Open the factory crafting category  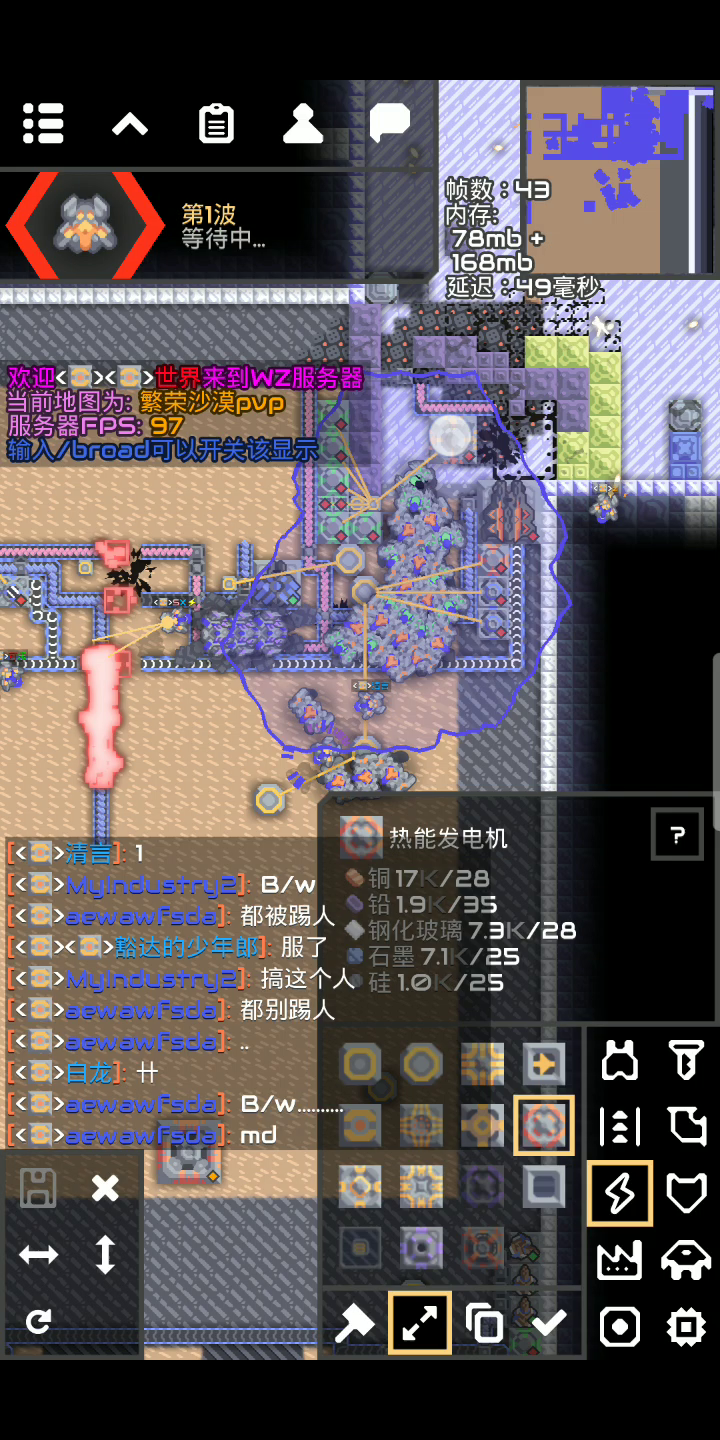pyautogui.click(x=620, y=1260)
